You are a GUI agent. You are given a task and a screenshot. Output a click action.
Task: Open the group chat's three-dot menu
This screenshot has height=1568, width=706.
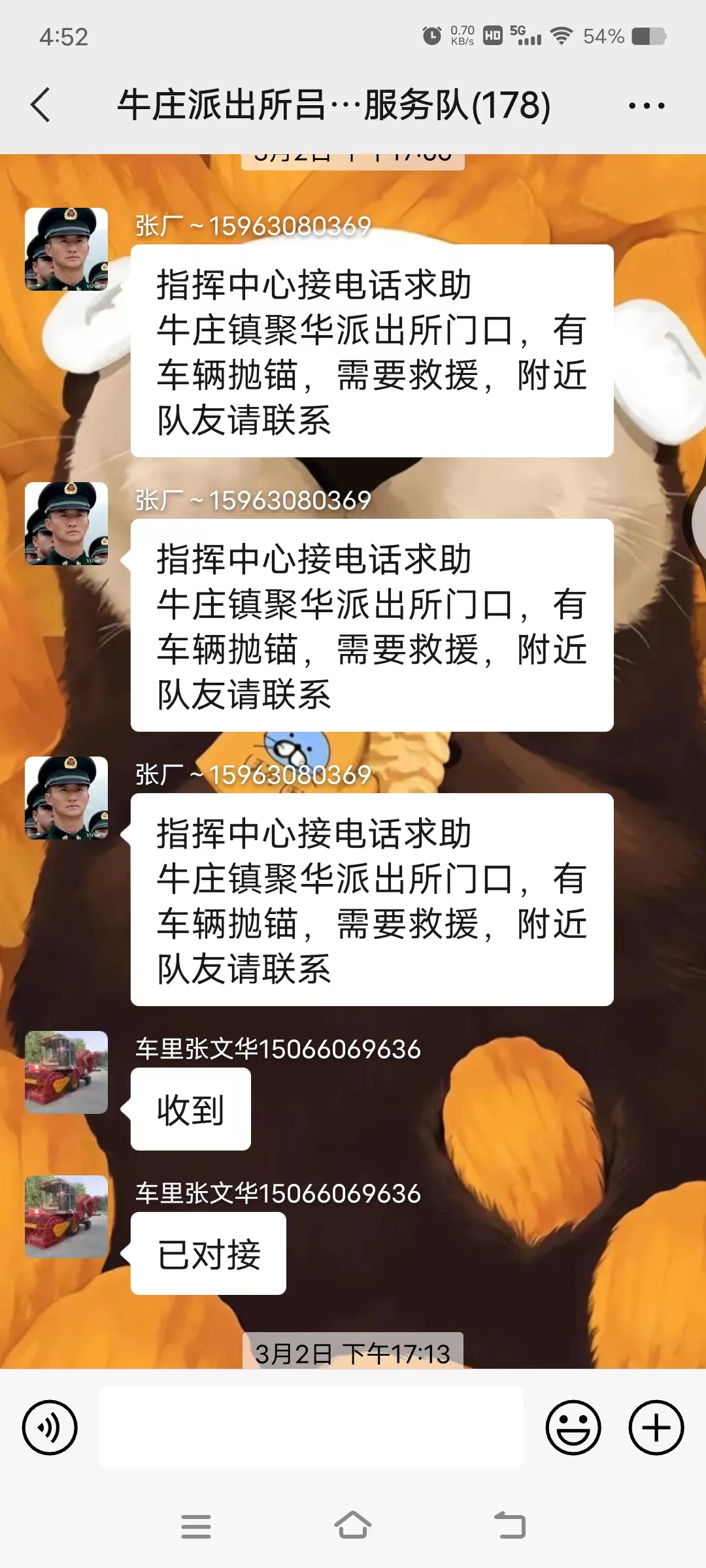point(647,105)
